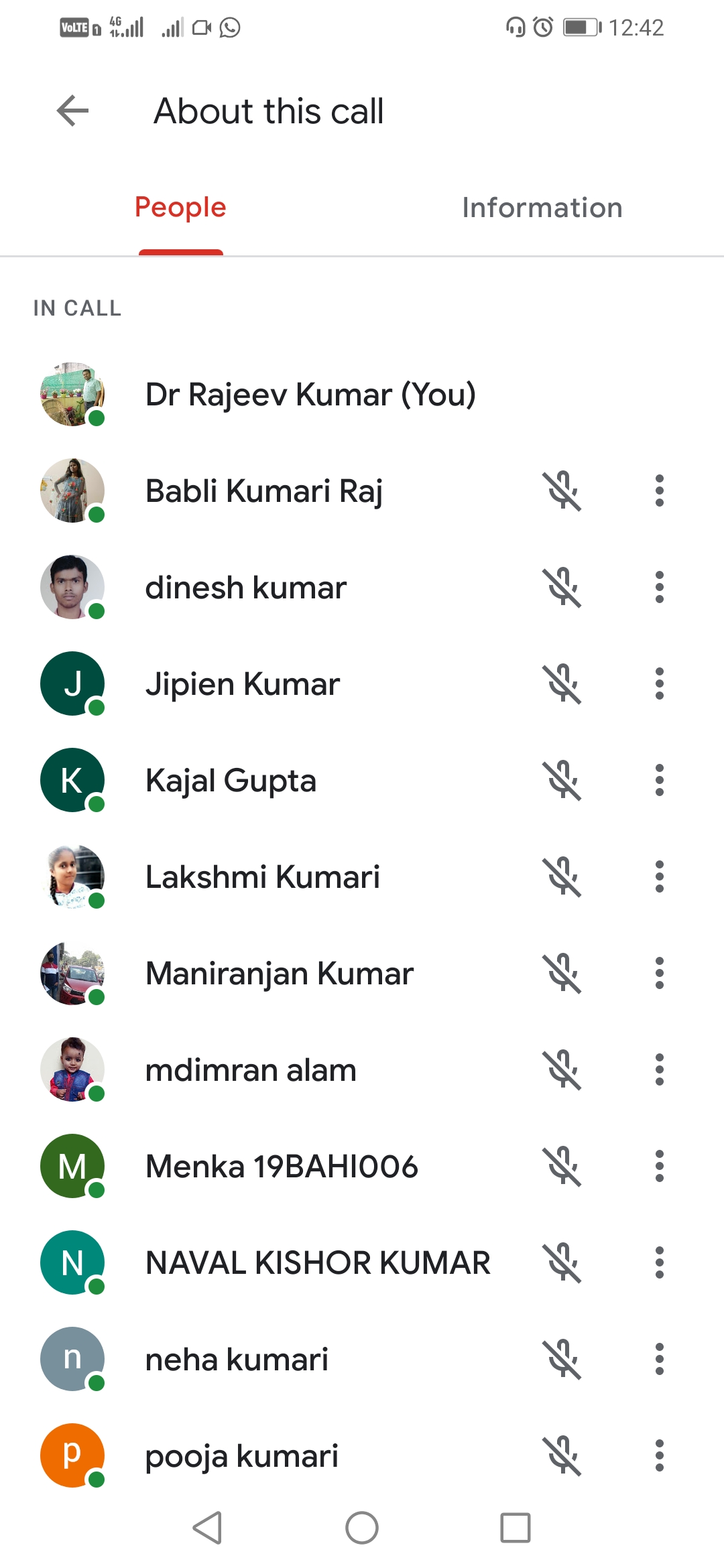
Task: Open recent apps from the navigation bar
Action: click(515, 1528)
